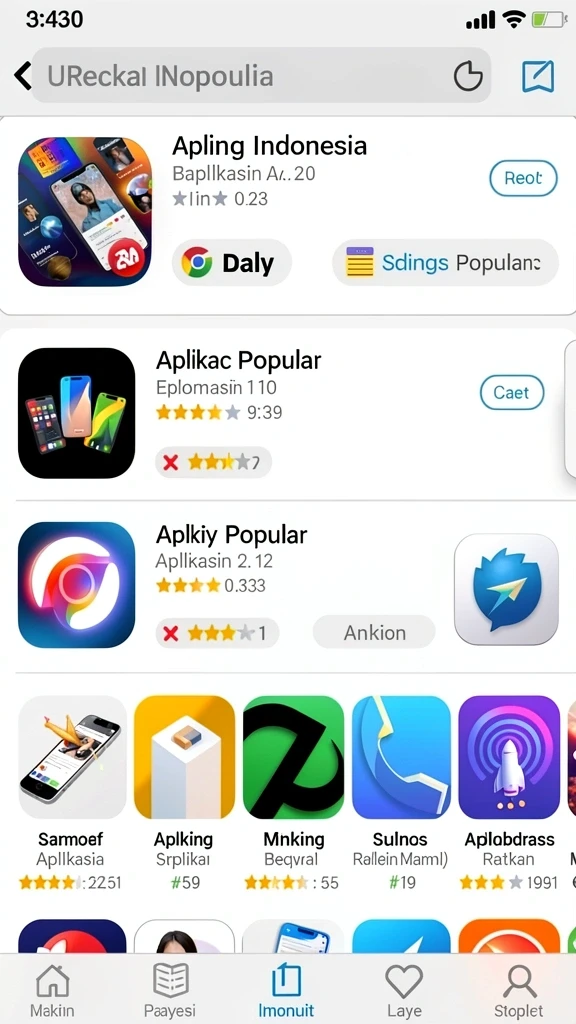
Task: Open the blue paper-plane app icon
Action: 506,589
